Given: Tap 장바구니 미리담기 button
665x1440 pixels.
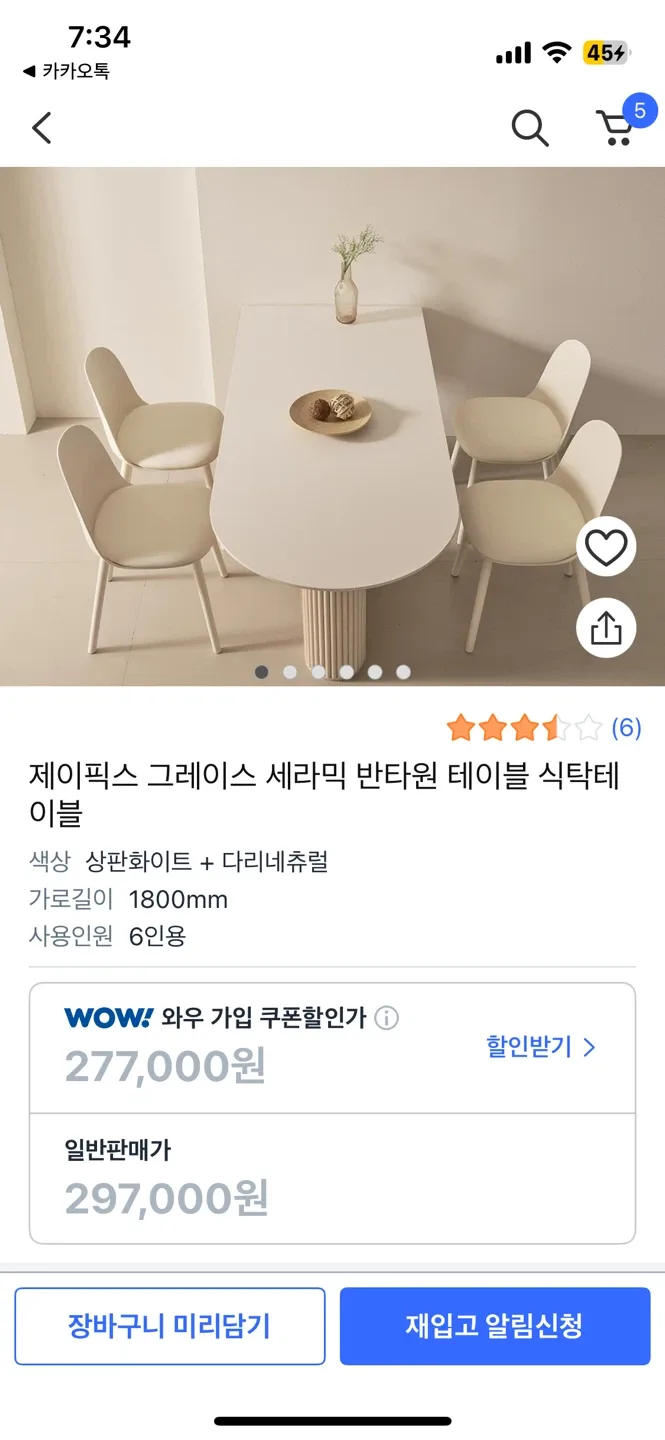Looking at the screenshot, I should [x=170, y=1326].
